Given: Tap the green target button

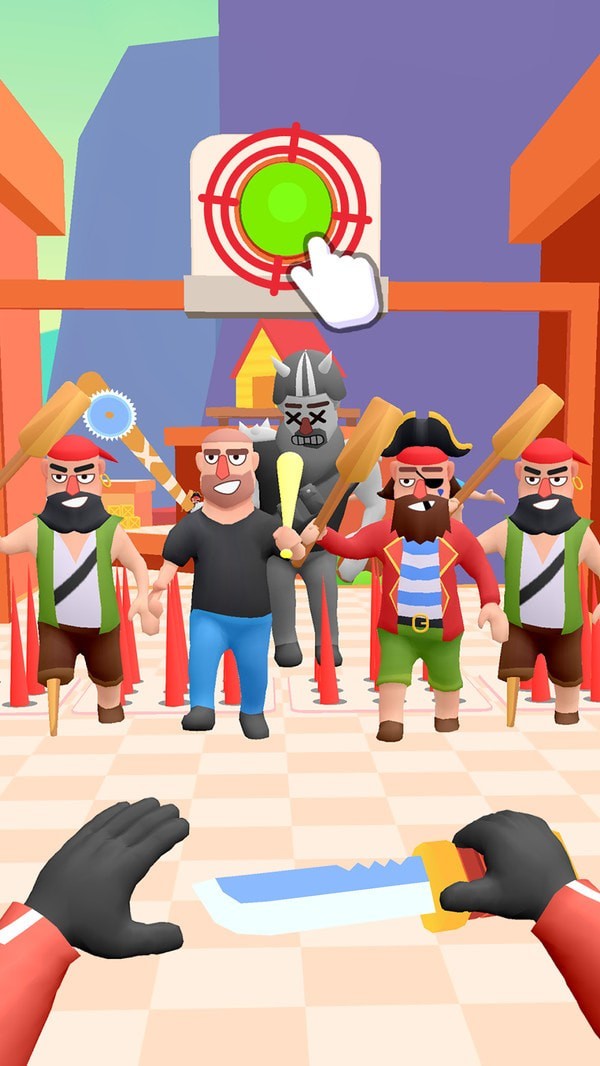Looking at the screenshot, I should point(283,207).
